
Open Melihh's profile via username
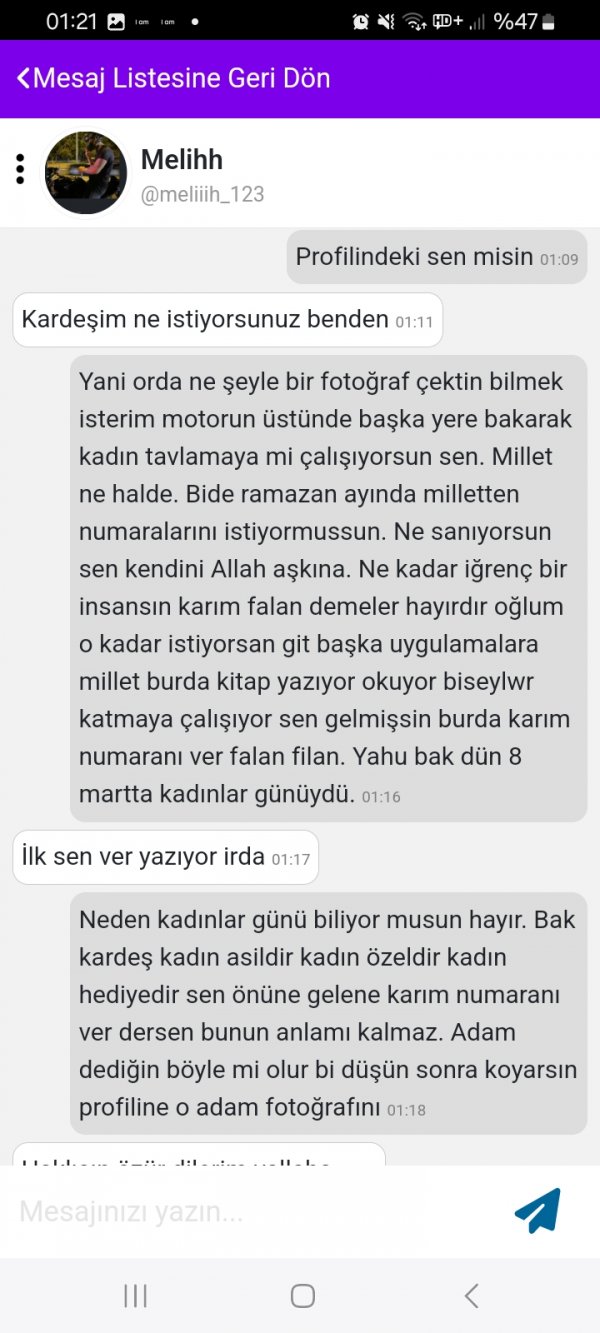coord(202,194)
